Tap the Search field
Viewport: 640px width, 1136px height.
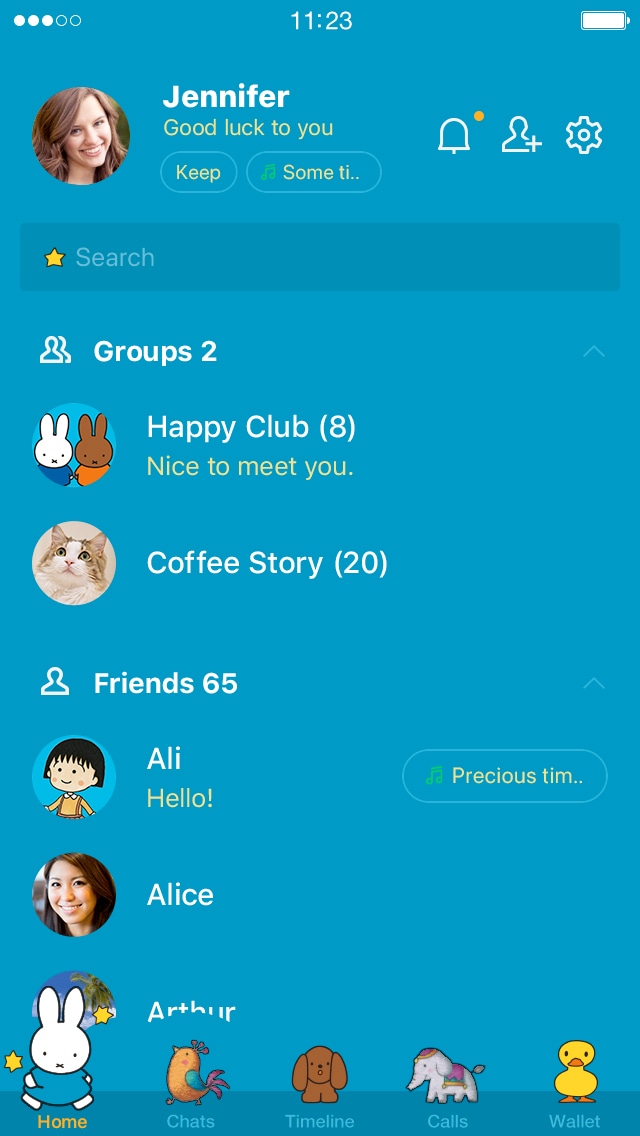point(320,257)
